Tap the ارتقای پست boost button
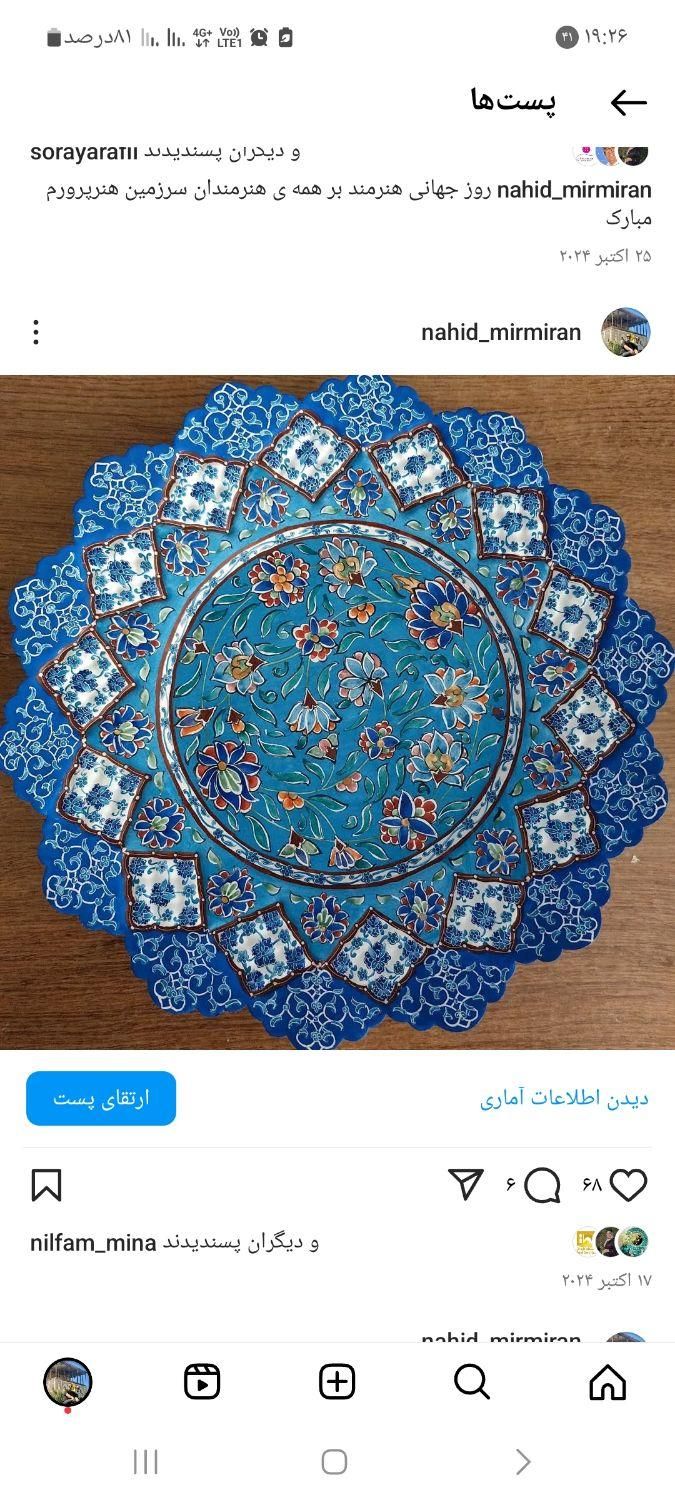Viewport: 675px width, 1500px height. 101,1098
